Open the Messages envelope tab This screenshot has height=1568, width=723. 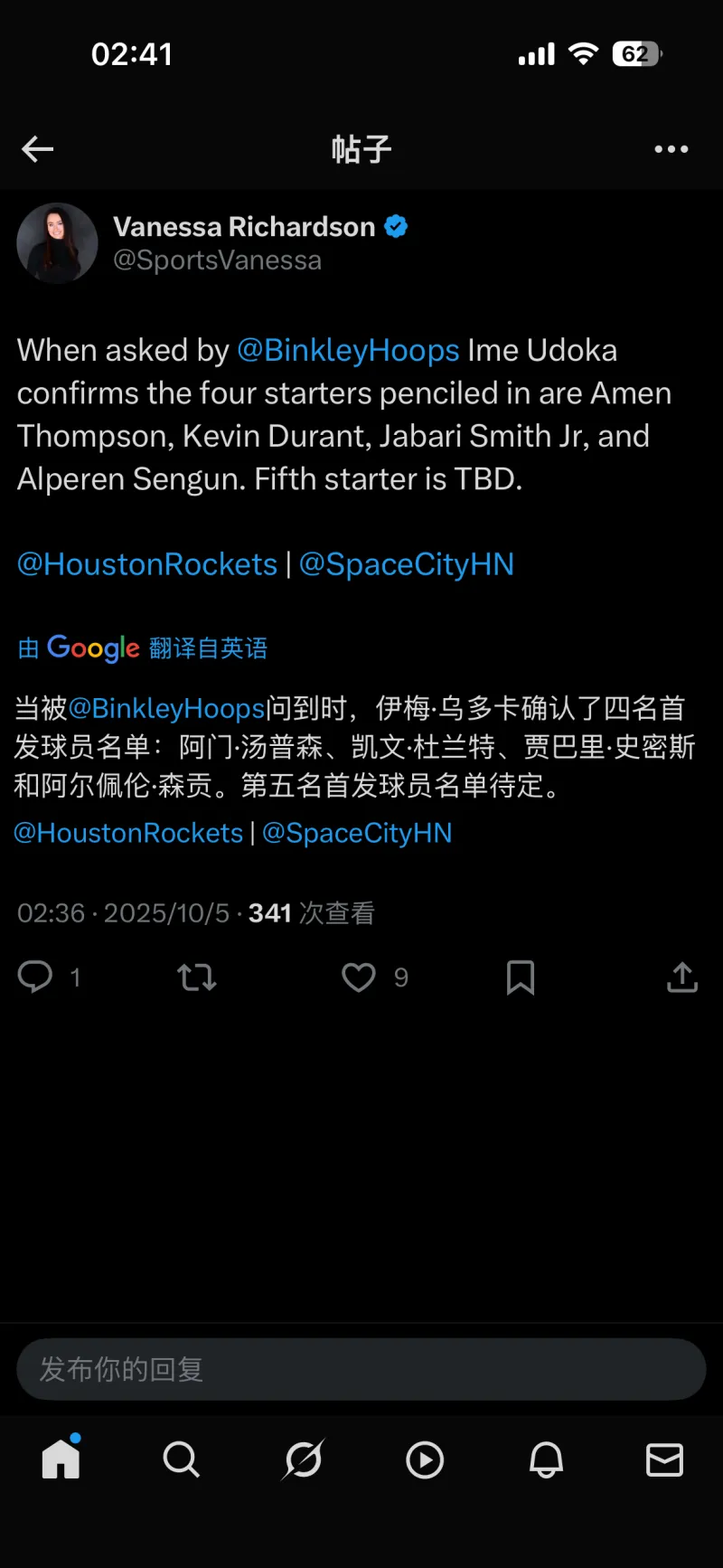[664, 1459]
